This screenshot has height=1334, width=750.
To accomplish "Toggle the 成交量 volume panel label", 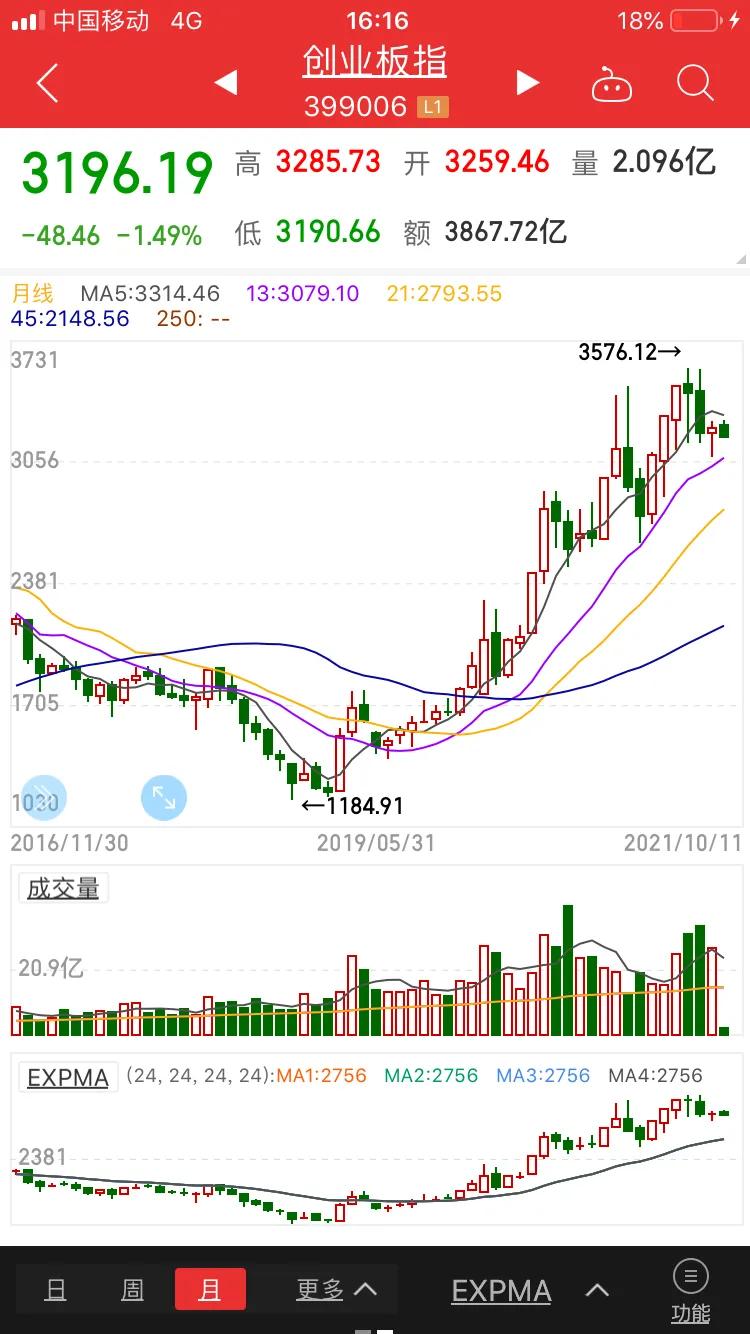I will (x=62, y=888).
